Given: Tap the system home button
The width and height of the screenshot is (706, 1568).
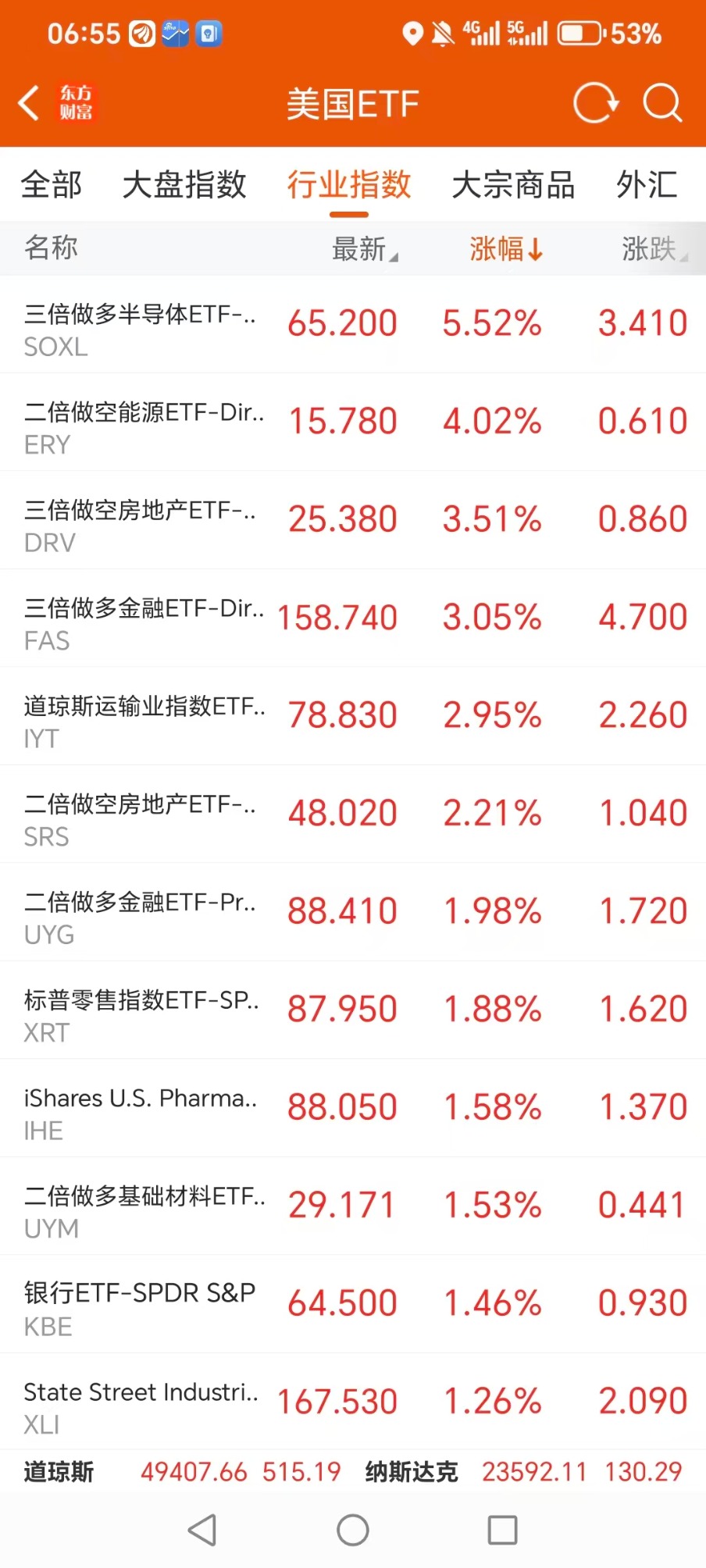Looking at the screenshot, I should (353, 1531).
